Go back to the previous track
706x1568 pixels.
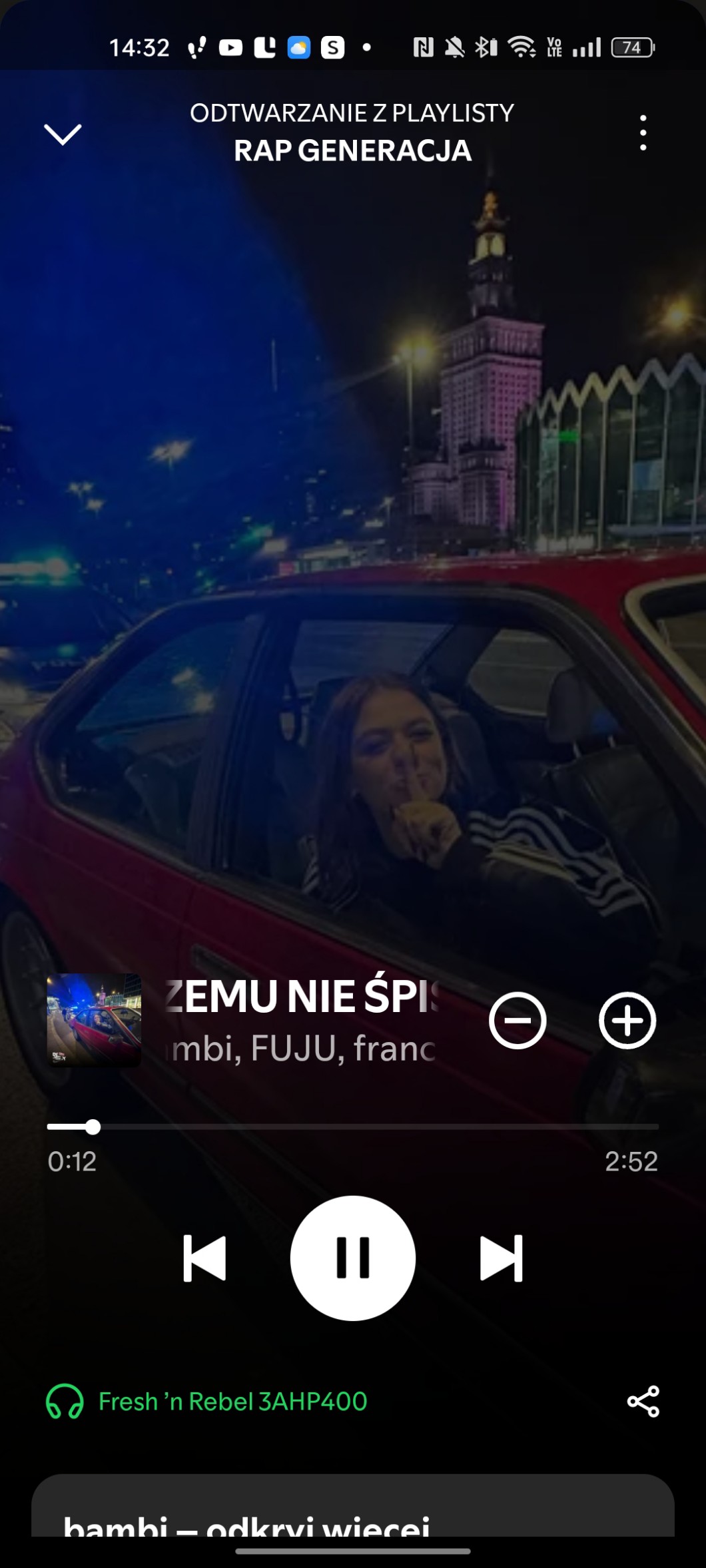click(204, 1258)
